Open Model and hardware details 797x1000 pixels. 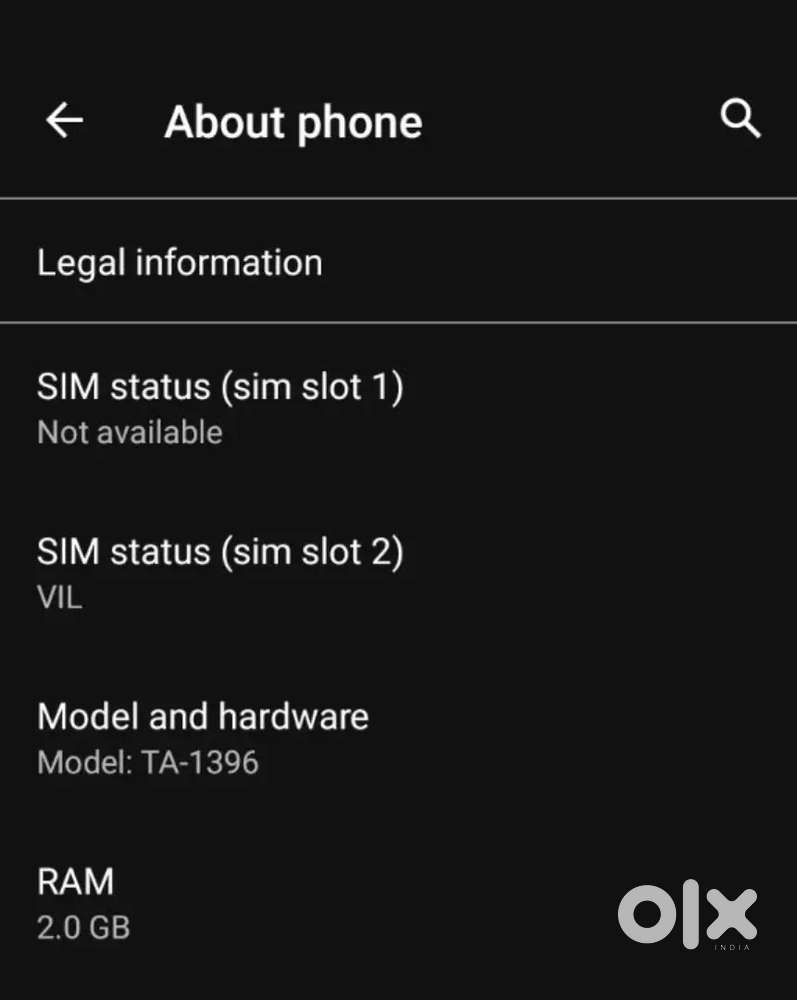(203, 738)
